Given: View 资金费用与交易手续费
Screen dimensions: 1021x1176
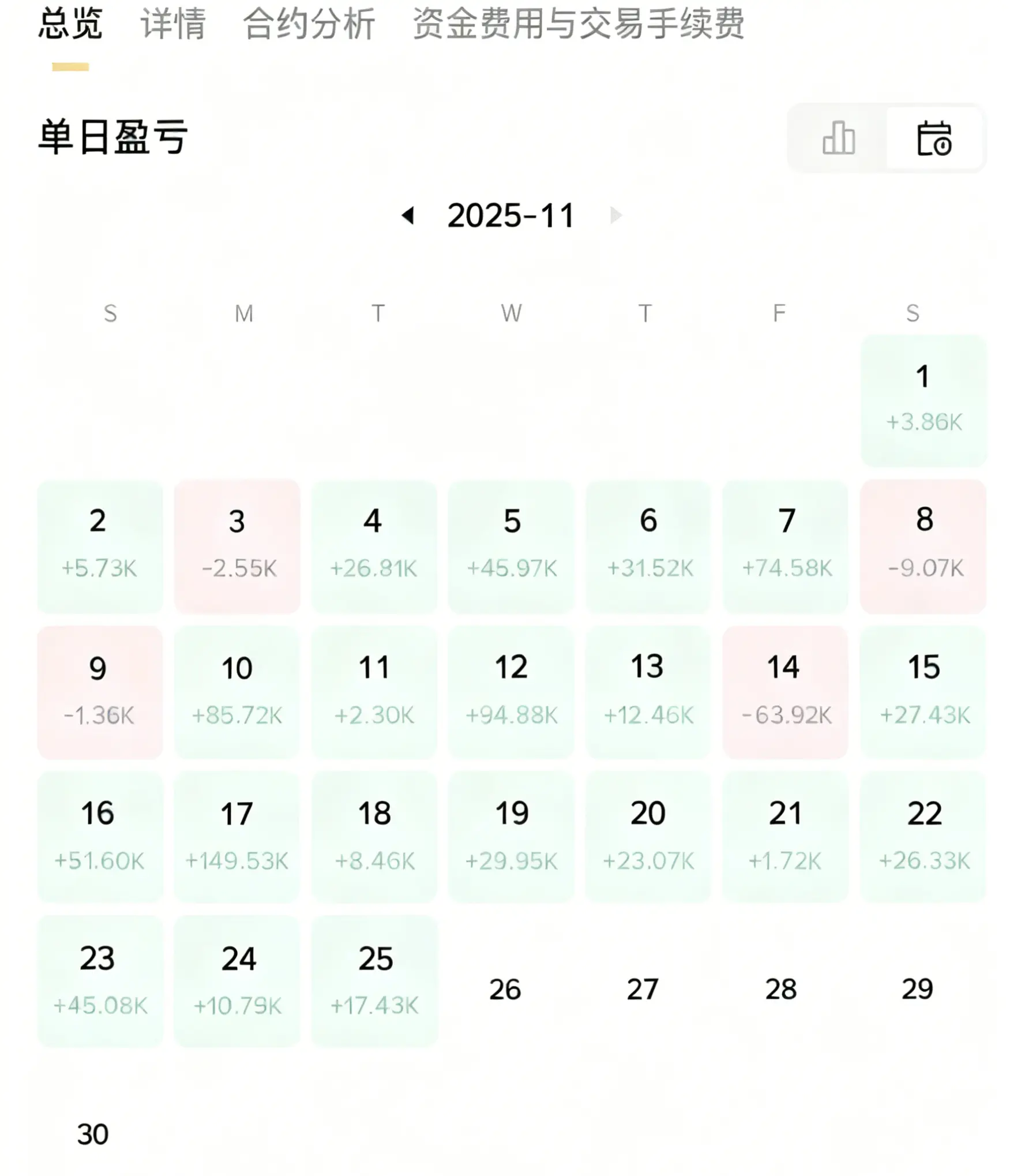Looking at the screenshot, I should click(577, 24).
